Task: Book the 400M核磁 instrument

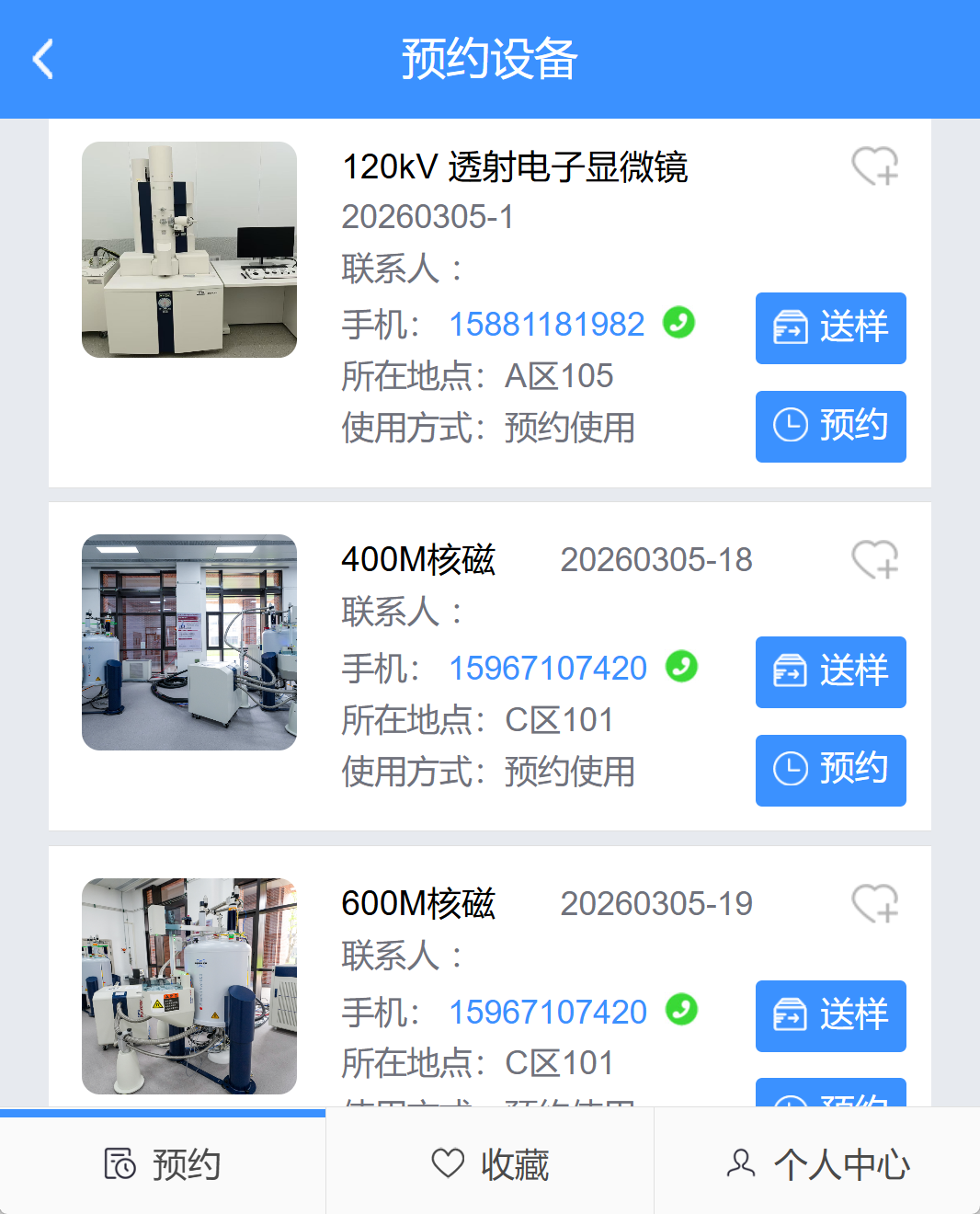Action: pos(831,771)
